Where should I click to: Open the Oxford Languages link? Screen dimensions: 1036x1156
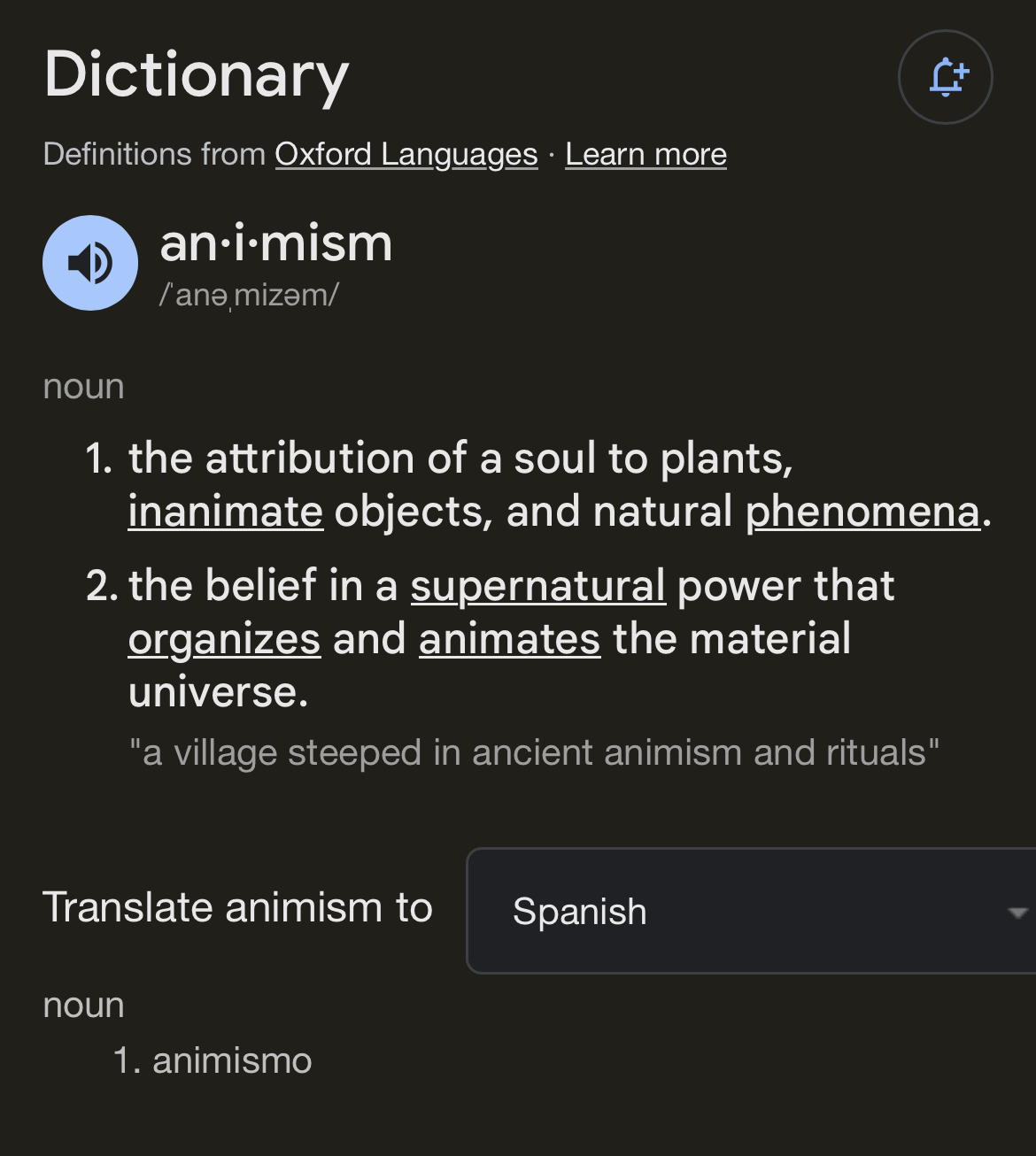point(406,155)
